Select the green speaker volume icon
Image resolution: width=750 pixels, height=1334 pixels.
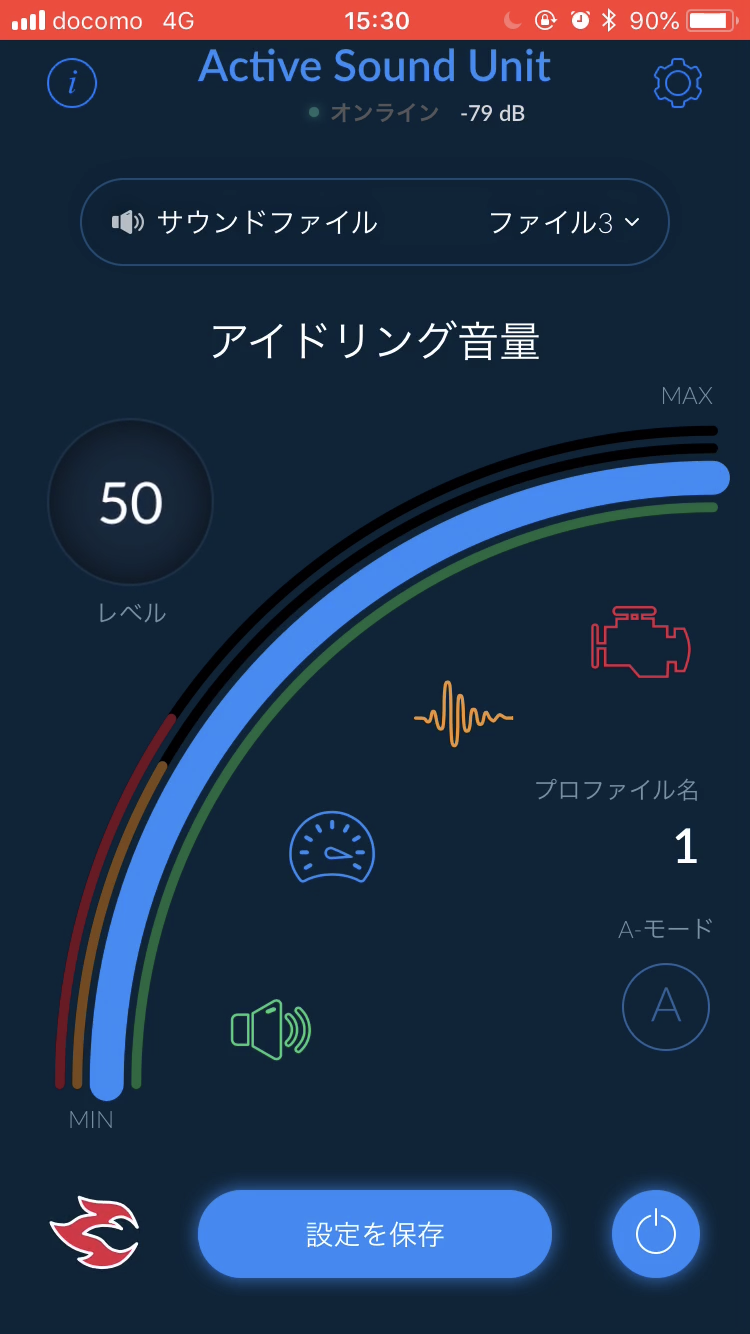coord(271,1029)
